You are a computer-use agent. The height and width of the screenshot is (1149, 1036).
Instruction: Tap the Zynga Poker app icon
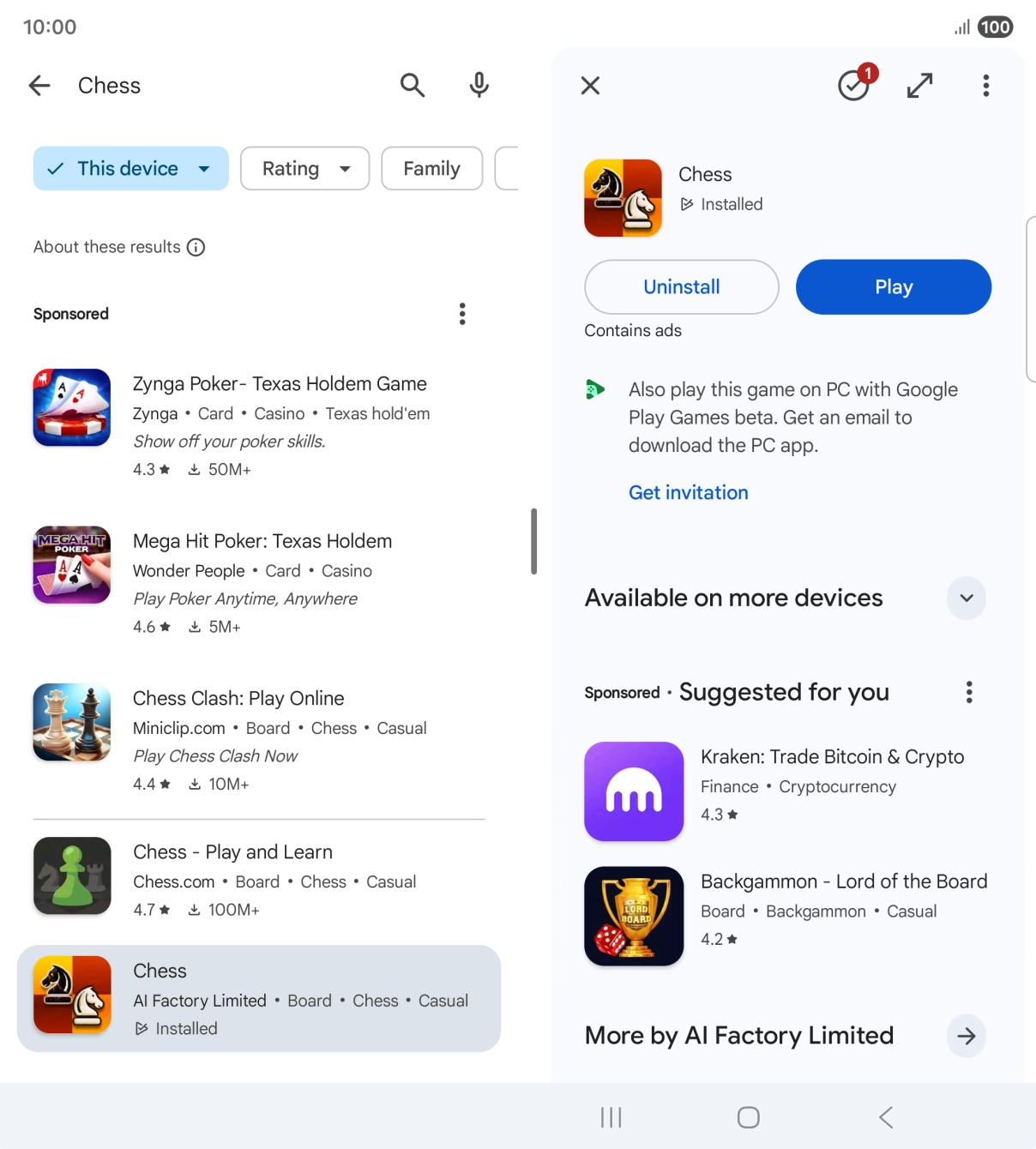tap(71, 408)
